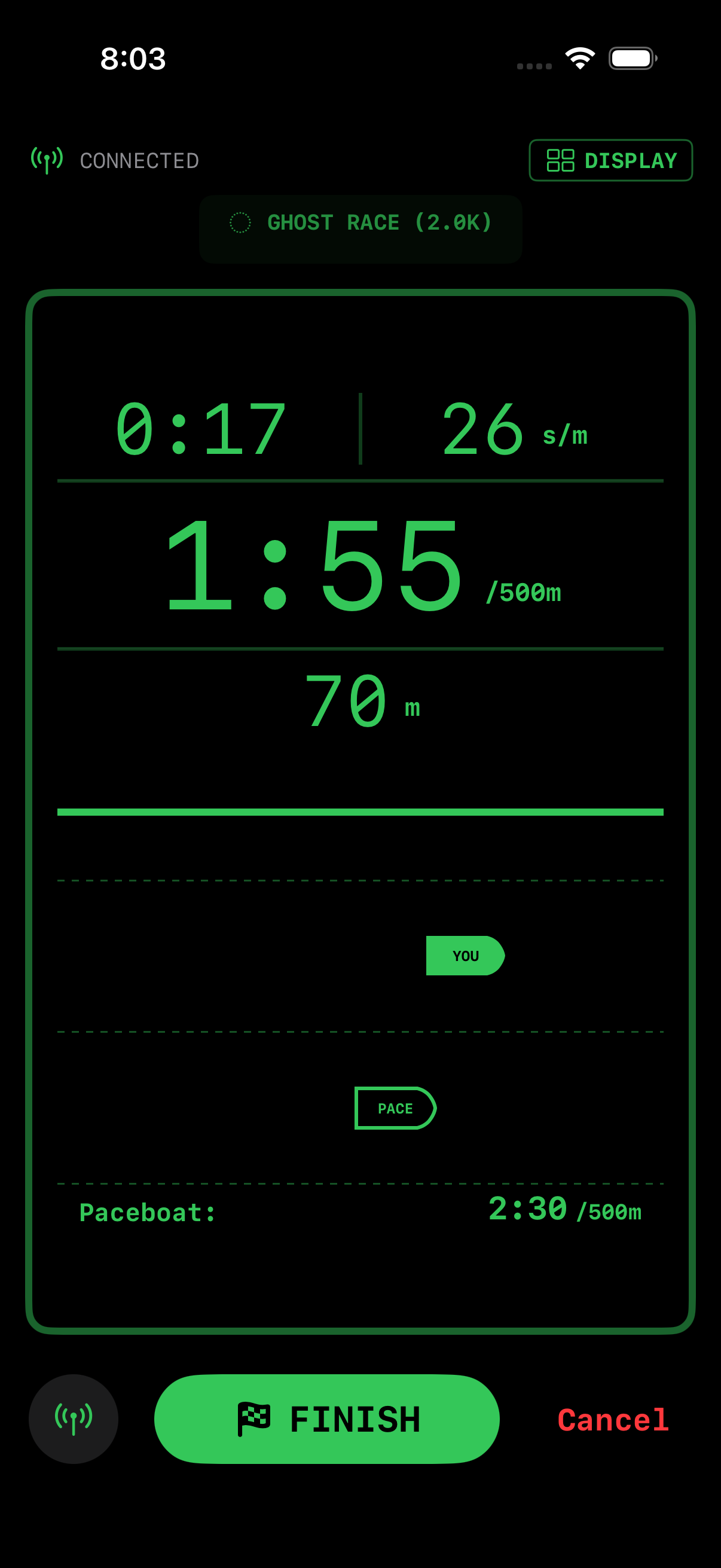Tap the Paceboat 2:30 /500m label
The width and height of the screenshot is (721, 1568).
coord(361,1212)
